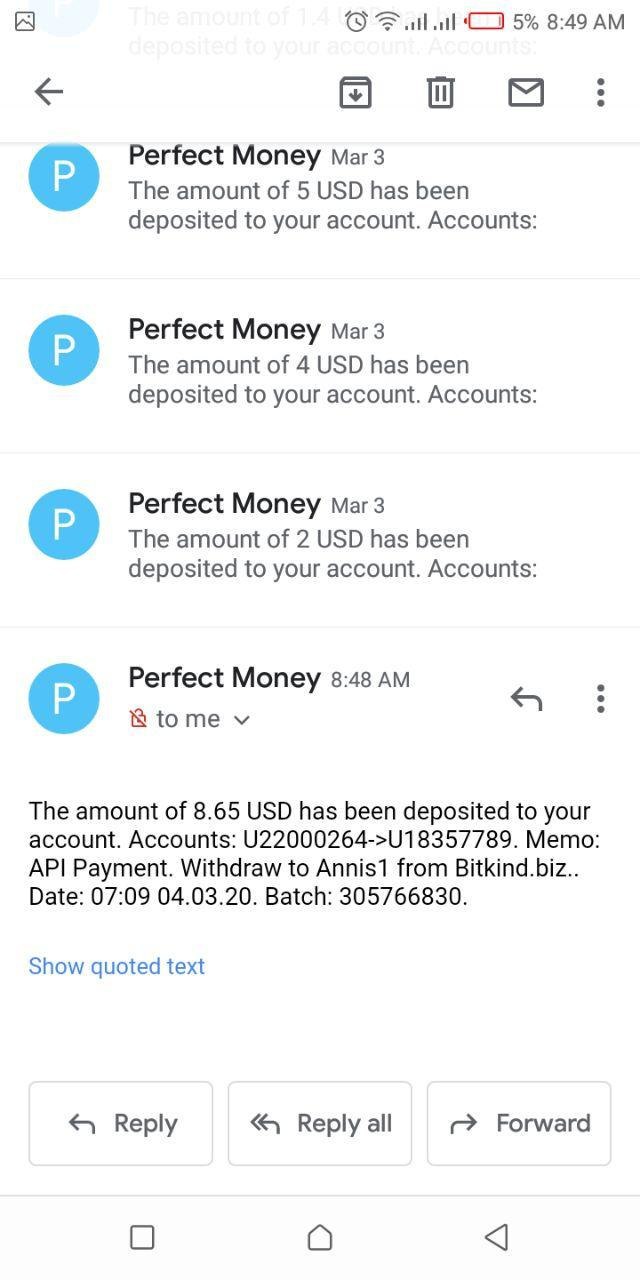Open the top toolbar overflow menu
This screenshot has height=1280, width=640.
point(600,92)
